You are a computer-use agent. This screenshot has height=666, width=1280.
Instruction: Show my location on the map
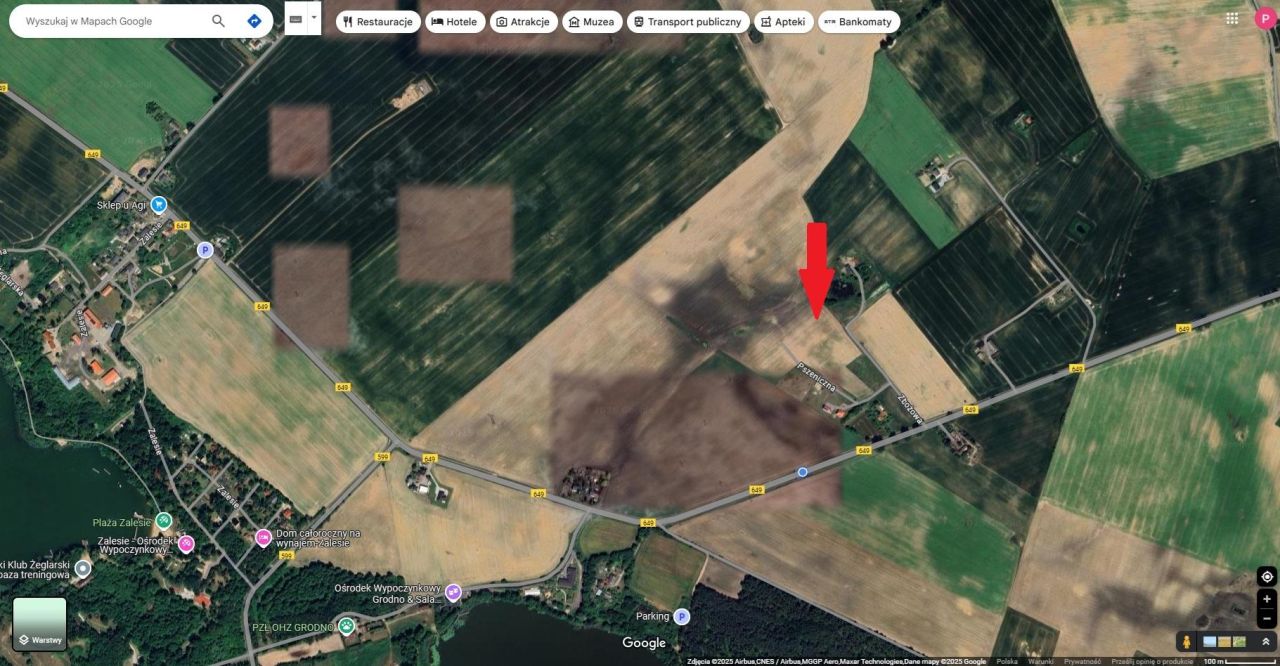(x=1267, y=577)
